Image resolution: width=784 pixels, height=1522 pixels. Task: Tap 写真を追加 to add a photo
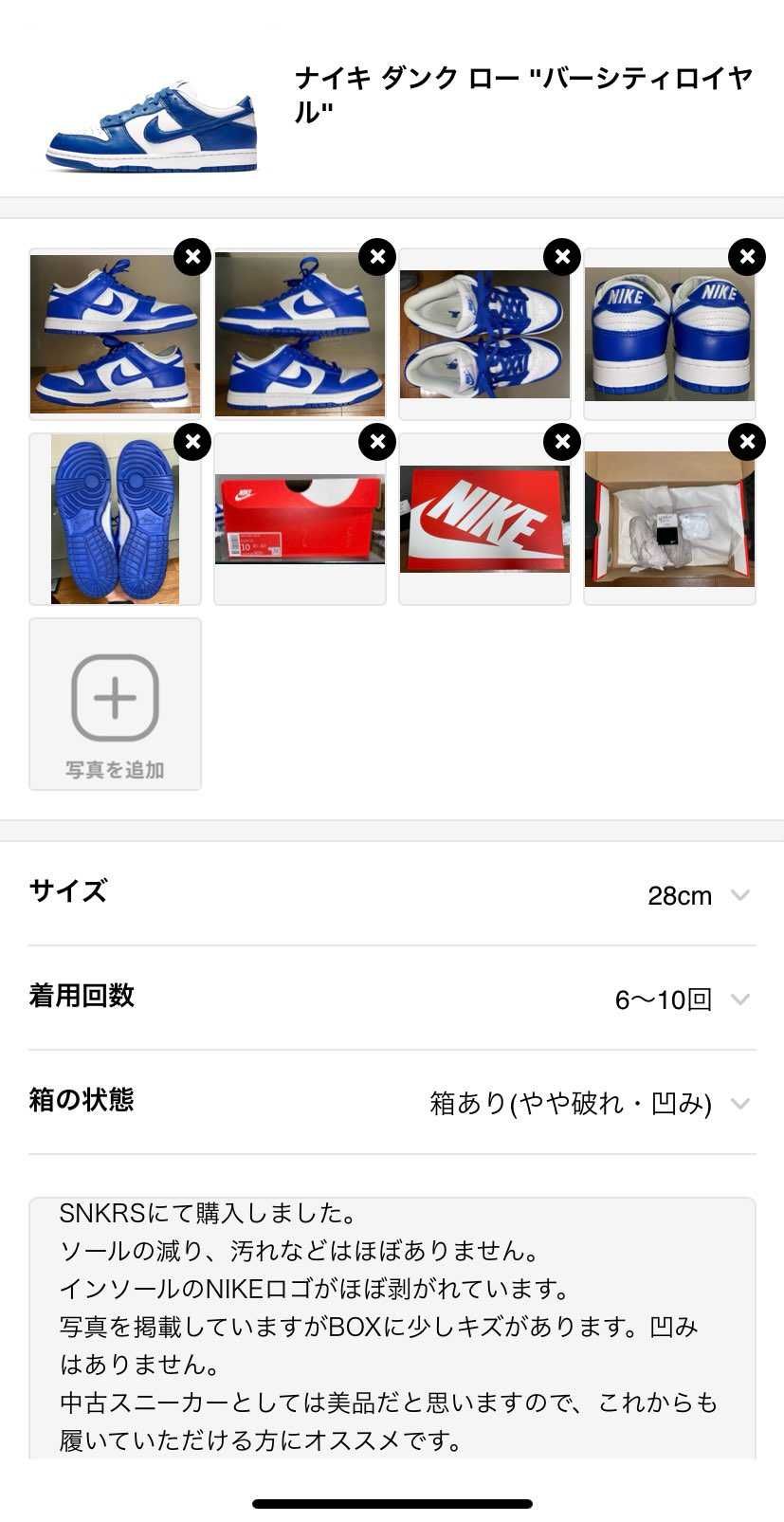point(115,704)
